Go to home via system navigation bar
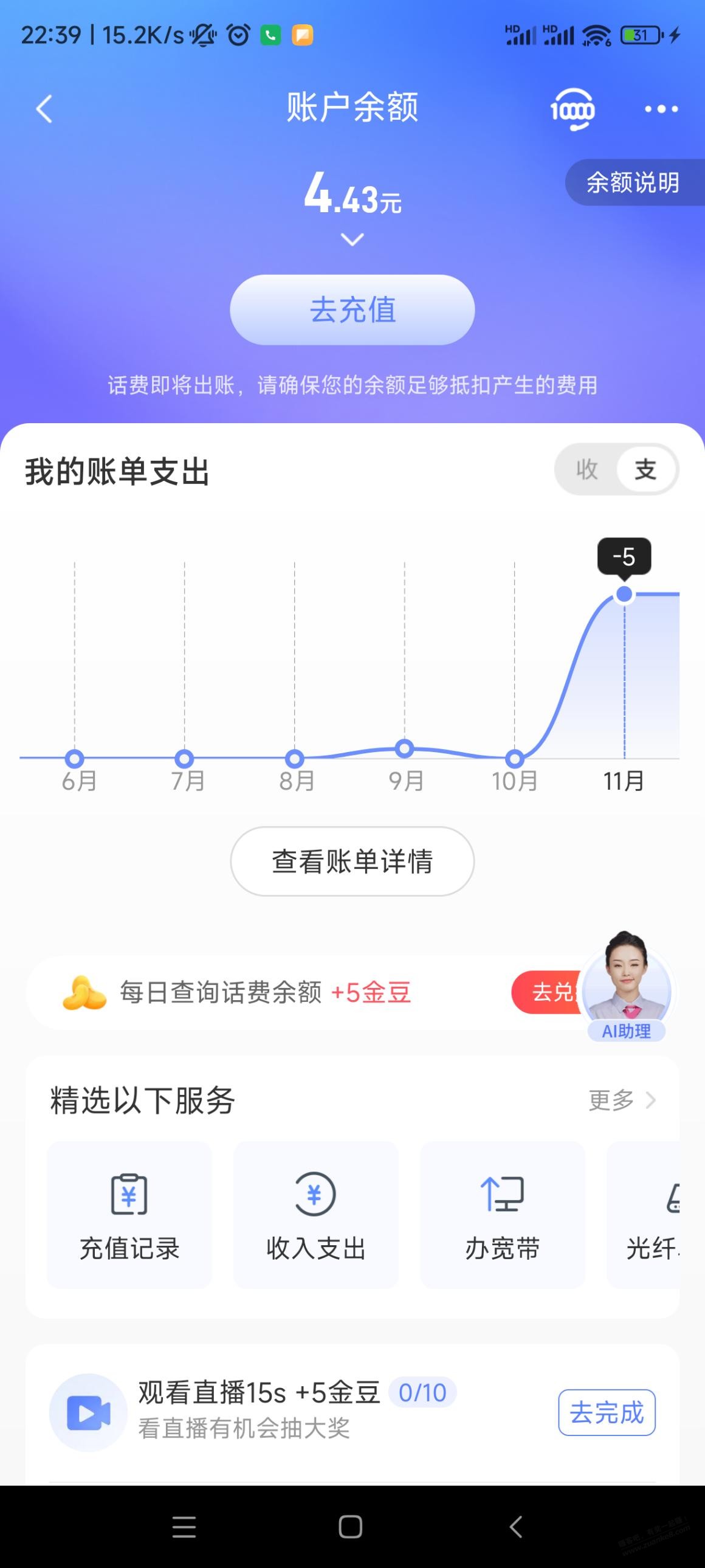This screenshot has width=705, height=1568. [x=350, y=1527]
